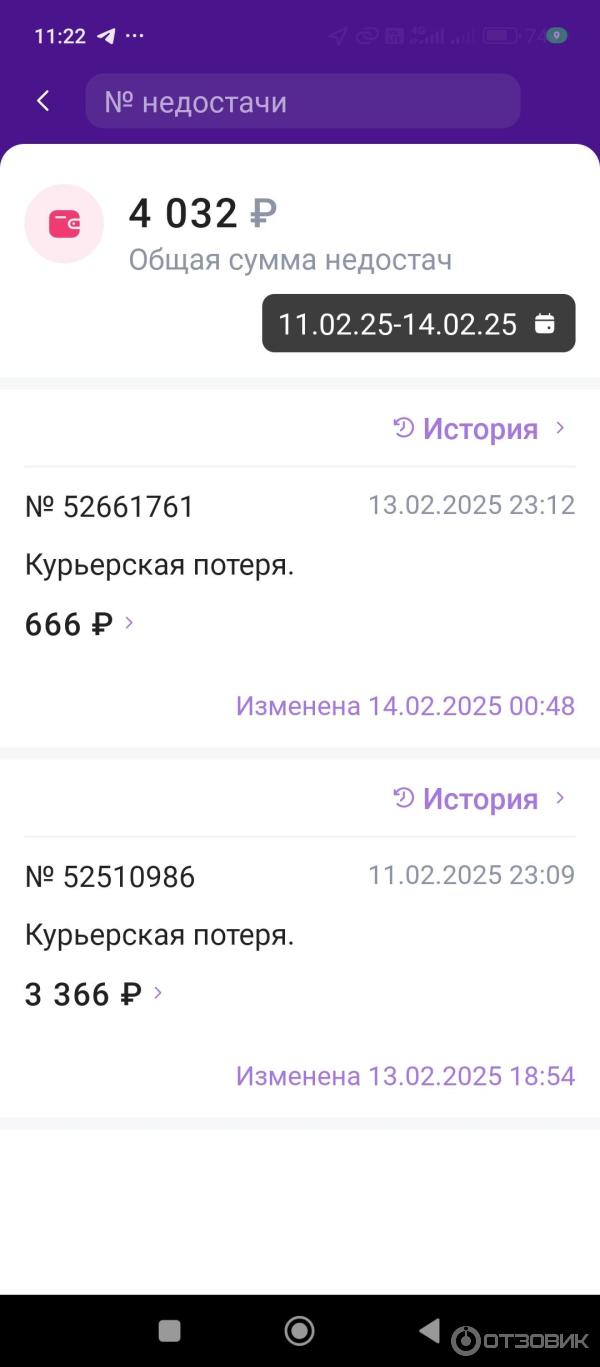Viewport: 600px width, 1367px height.
Task: Go back using the top arrow
Action: tap(43, 101)
